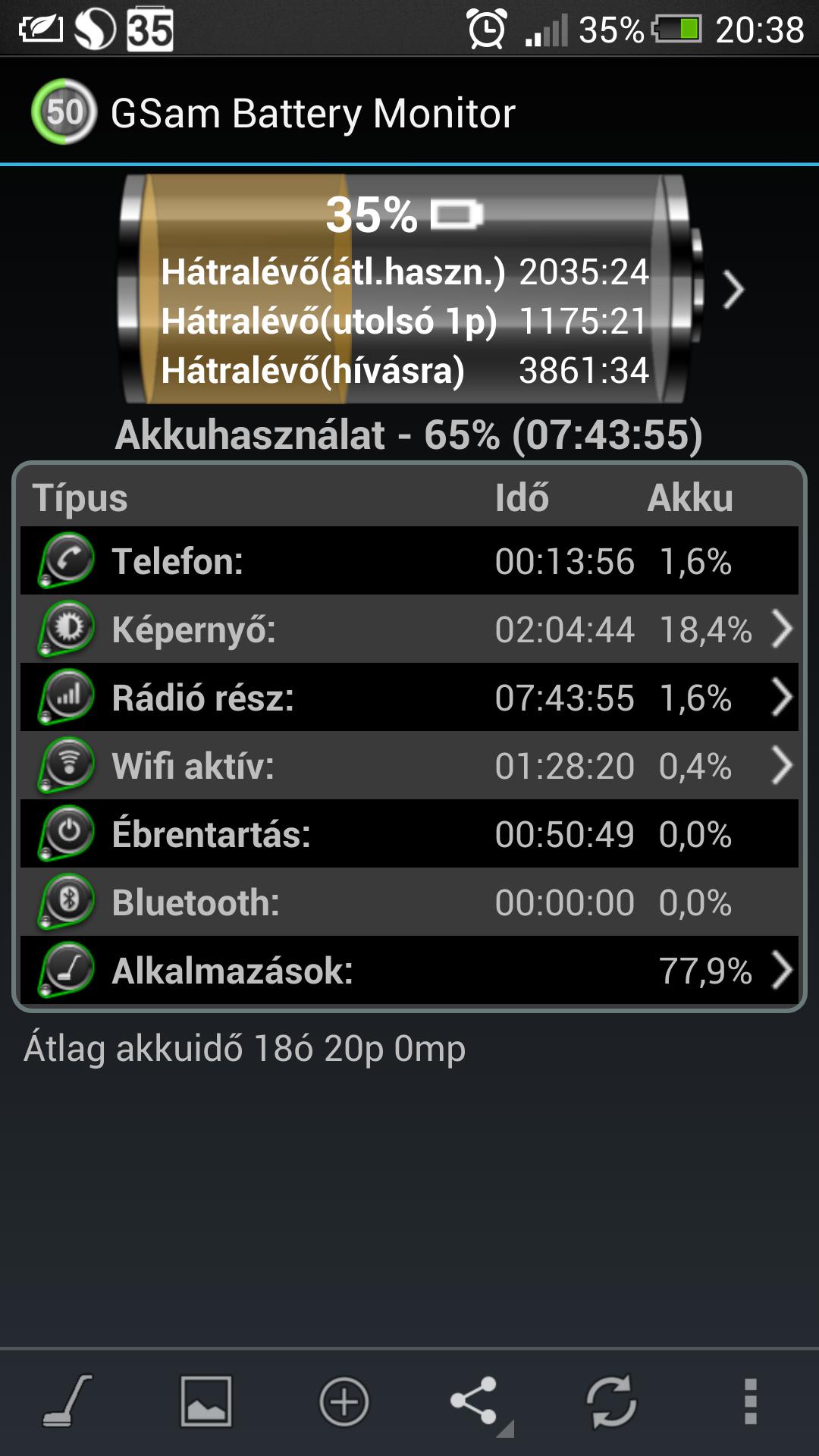The width and height of the screenshot is (819, 1456).
Task: Open the Képernyő usage details row
Action: (409, 629)
